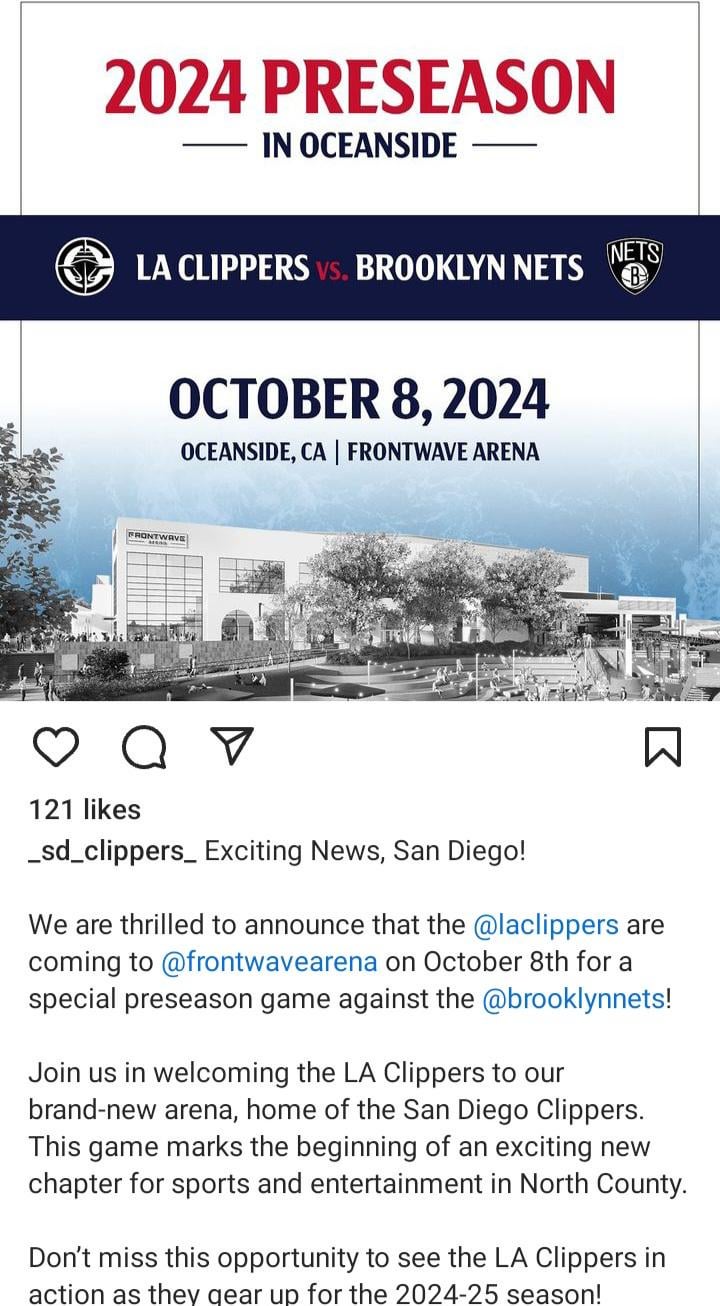Go to @brooklynnets profile

click(x=573, y=999)
